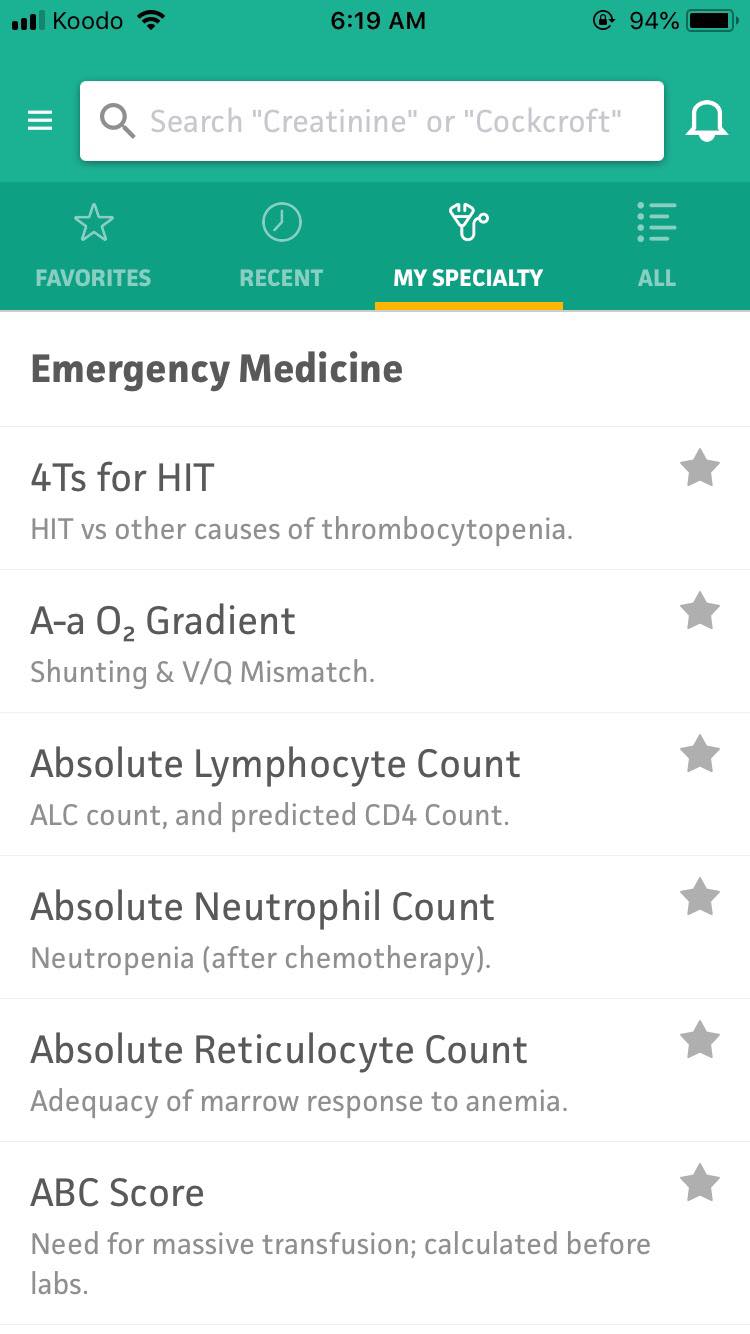750x1334 pixels.
Task: Open the Absolute Neutrophil Count calculator
Action: tap(263, 907)
